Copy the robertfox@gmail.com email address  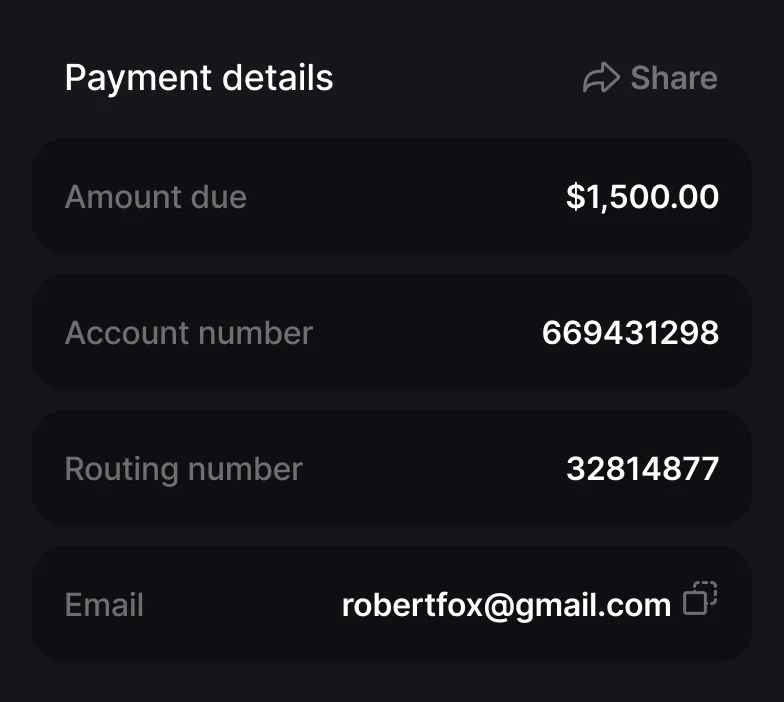(700, 598)
